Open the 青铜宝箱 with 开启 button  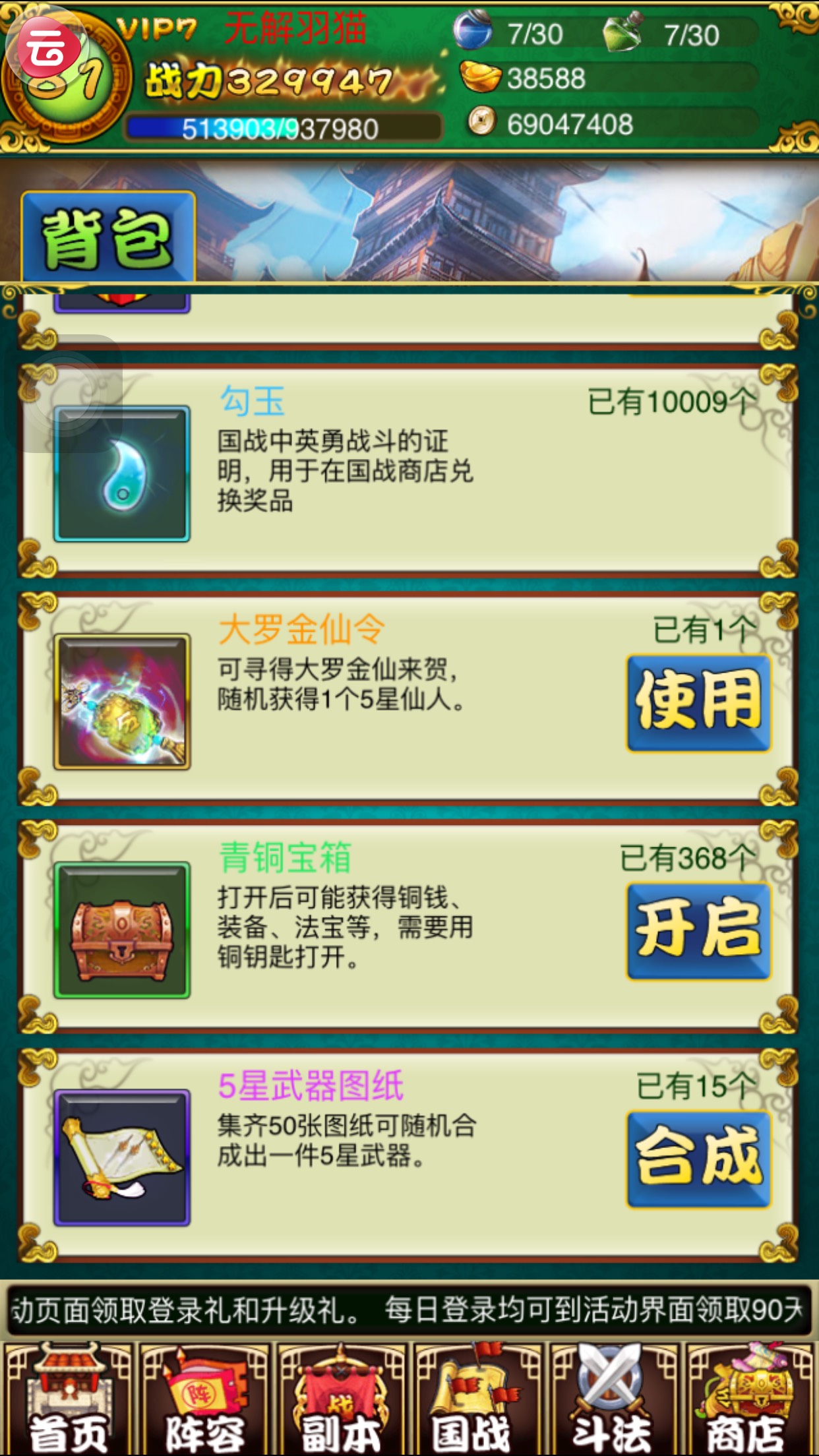698,930
